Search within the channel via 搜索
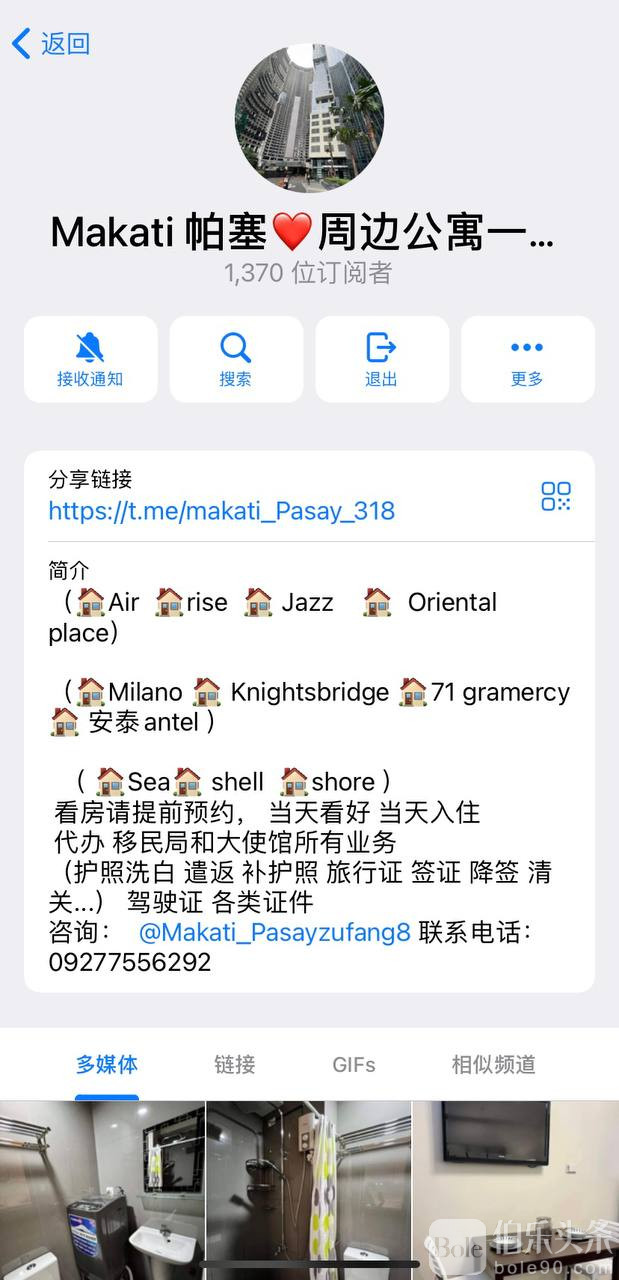 pyautogui.click(x=236, y=359)
